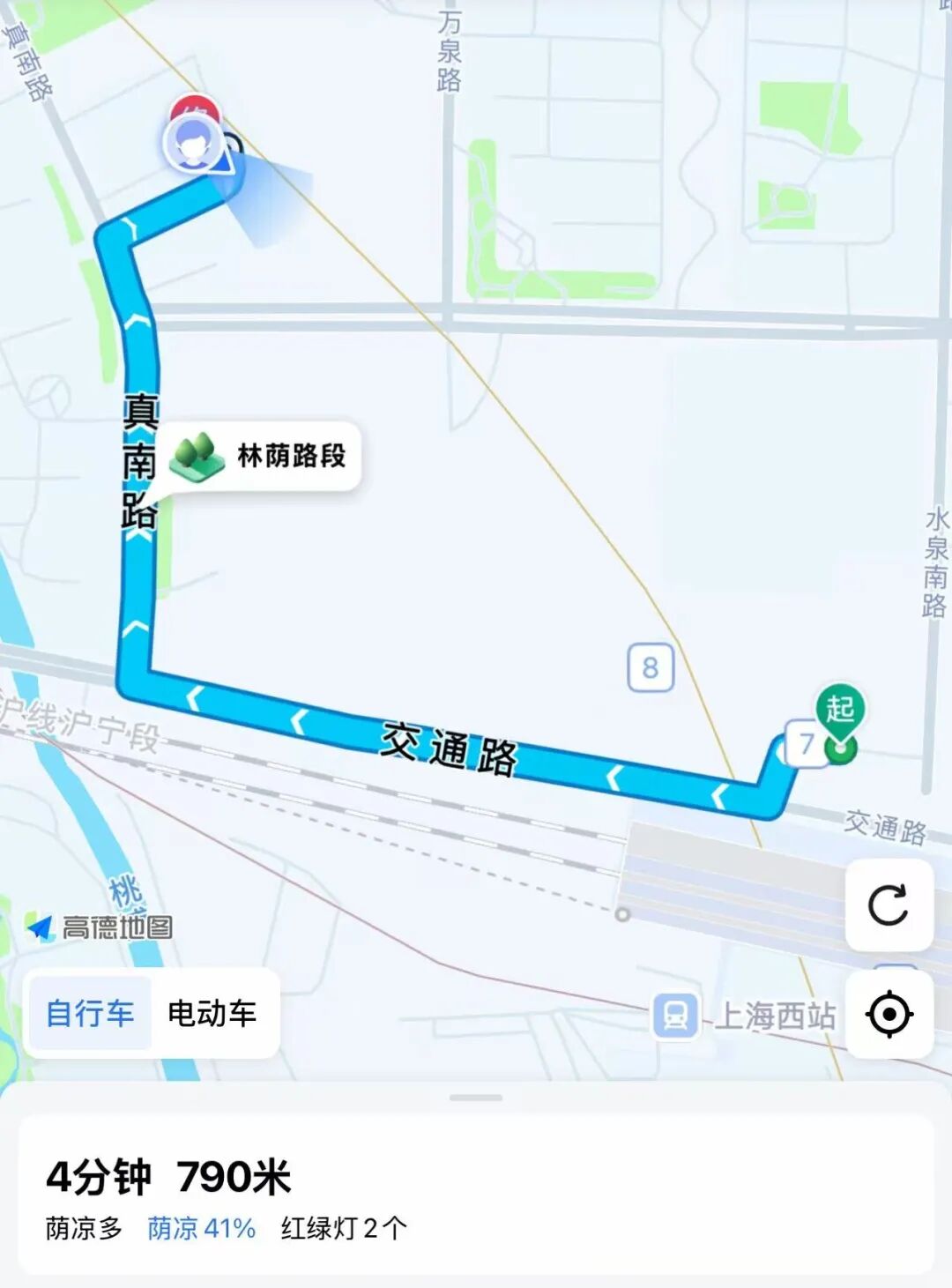Recenter map on current location
This screenshot has height=1288, width=952.
889,1015
